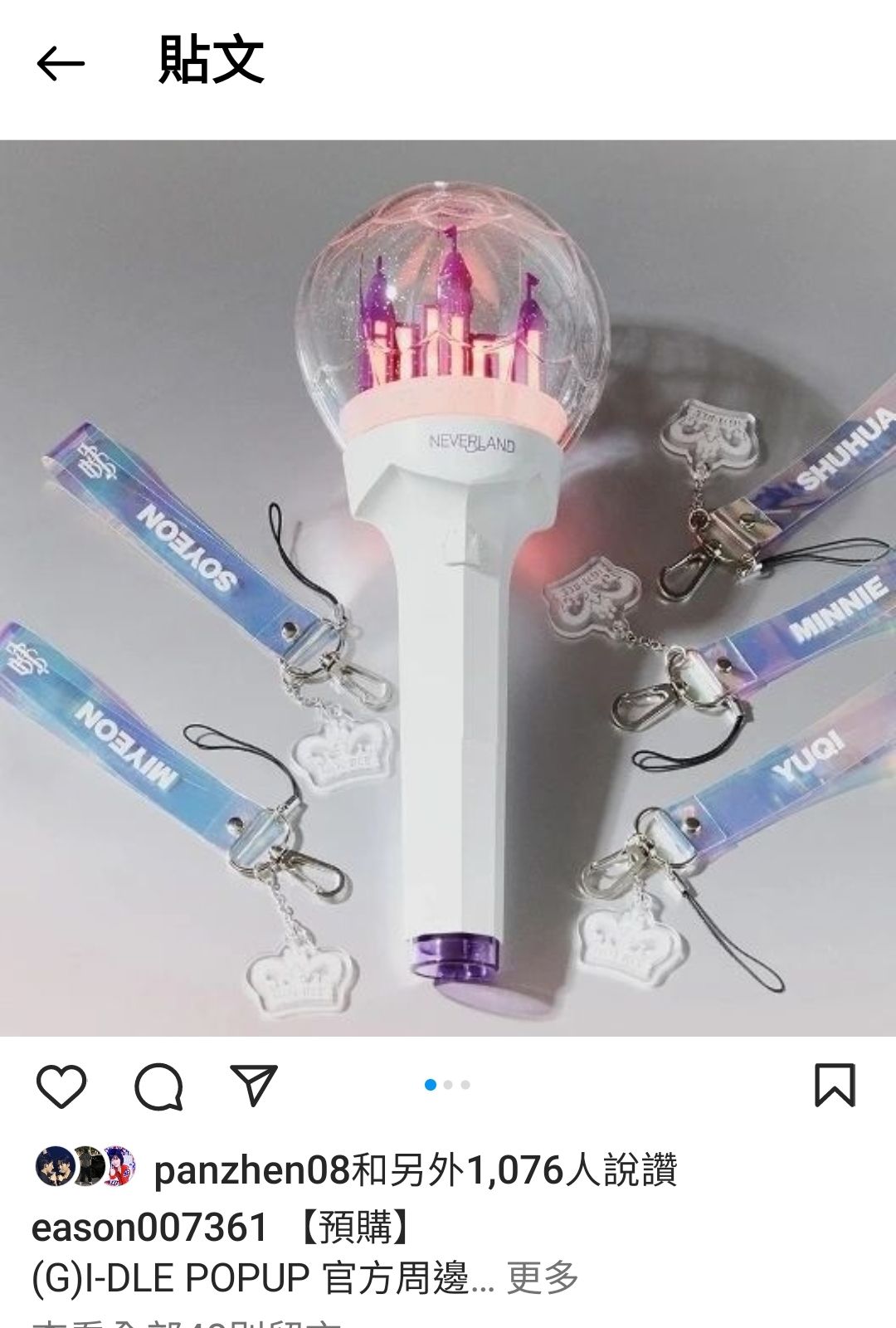Open eason007361's profile from the caption
This screenshot has height=1328, width=896.
(x=149, y=1227)
